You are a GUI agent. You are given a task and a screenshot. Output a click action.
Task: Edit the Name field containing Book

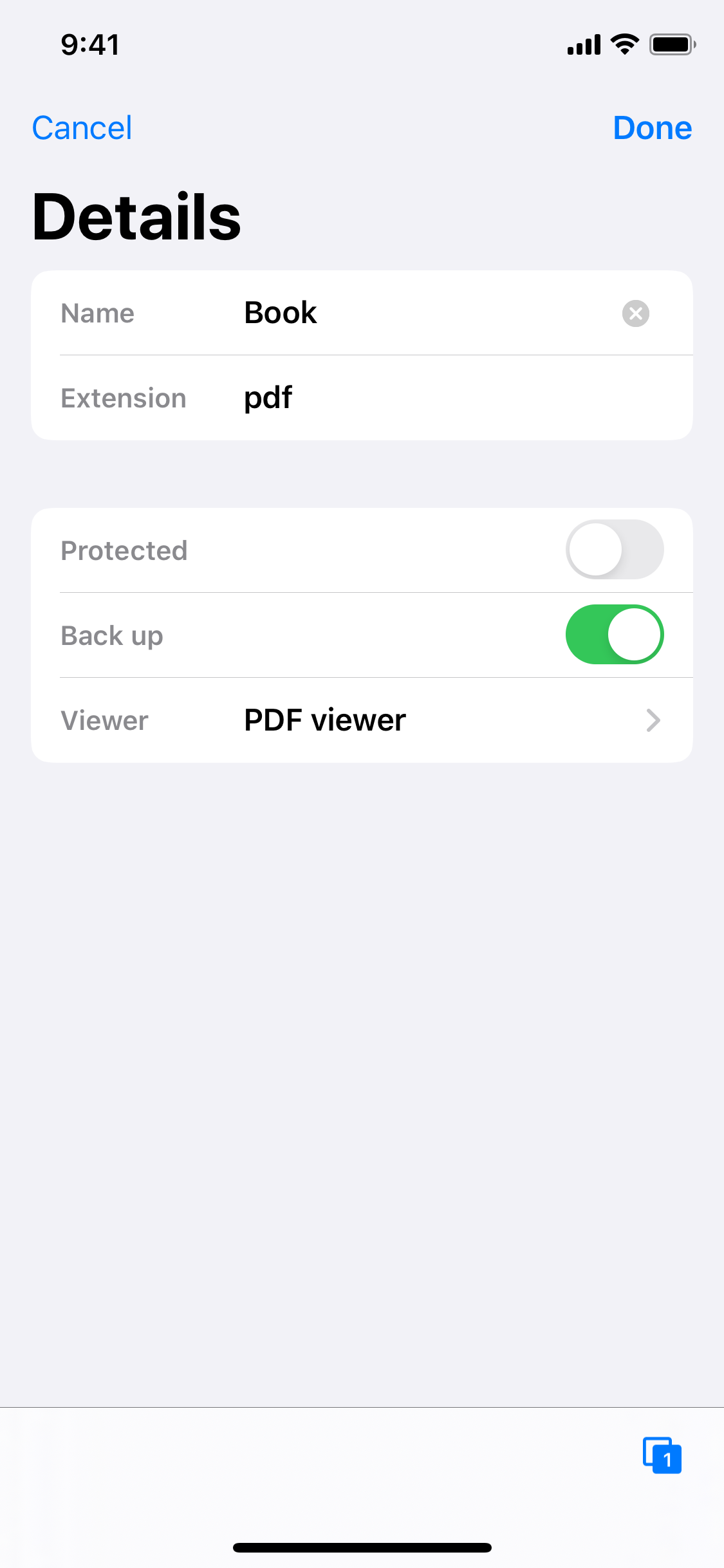[x=425, y=313]
